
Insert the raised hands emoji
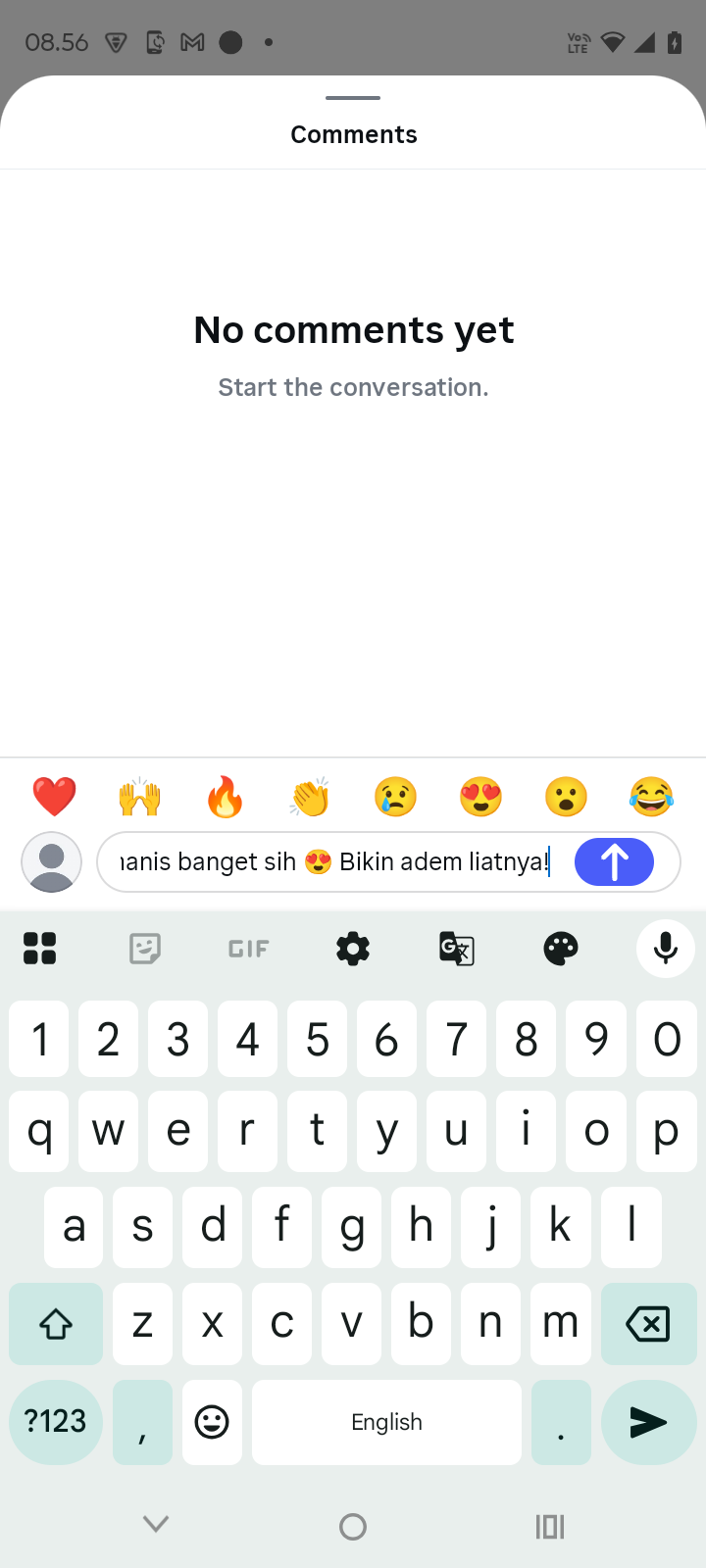[139, 797]
